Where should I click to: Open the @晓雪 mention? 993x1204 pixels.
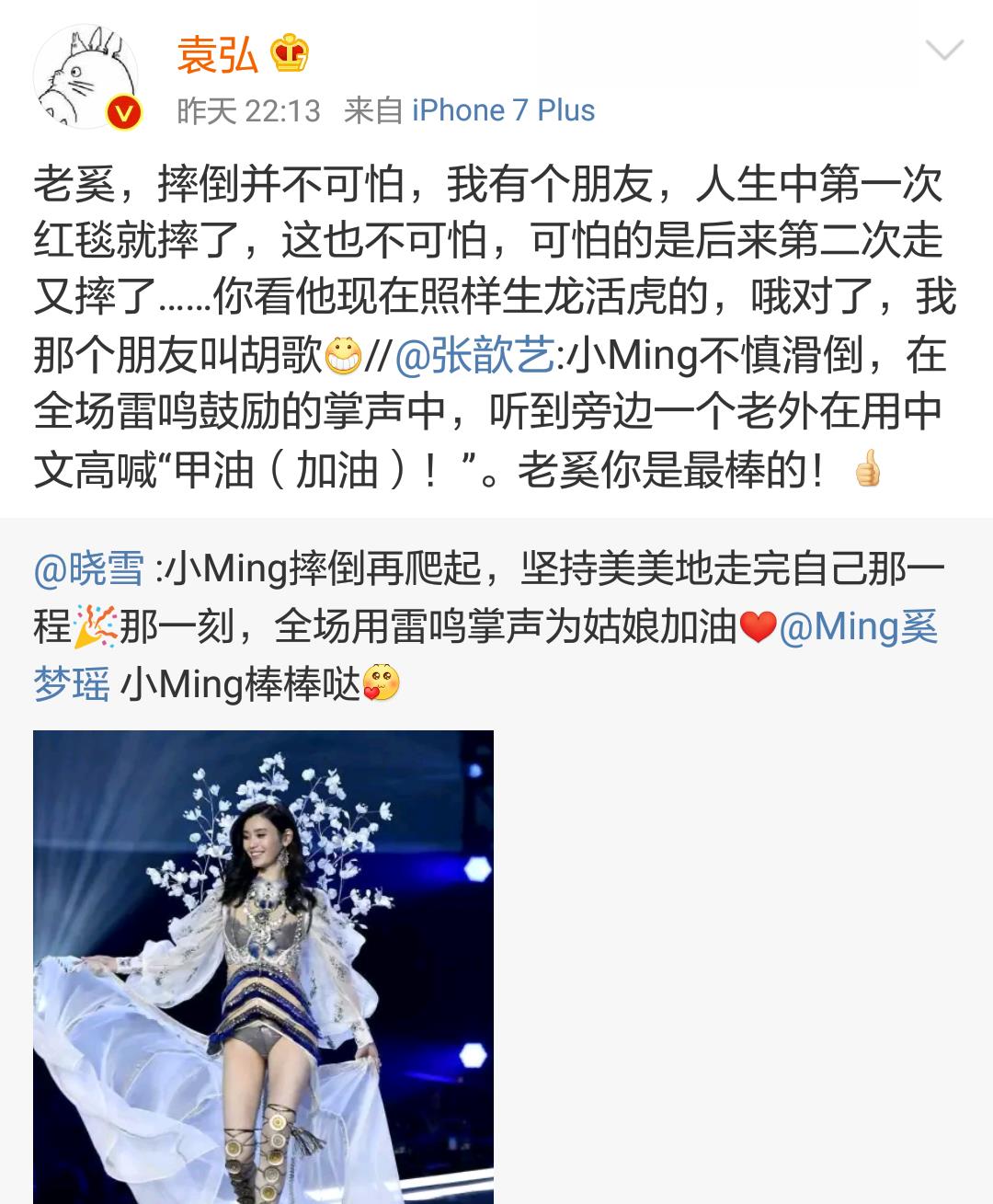tap(89, 570)
